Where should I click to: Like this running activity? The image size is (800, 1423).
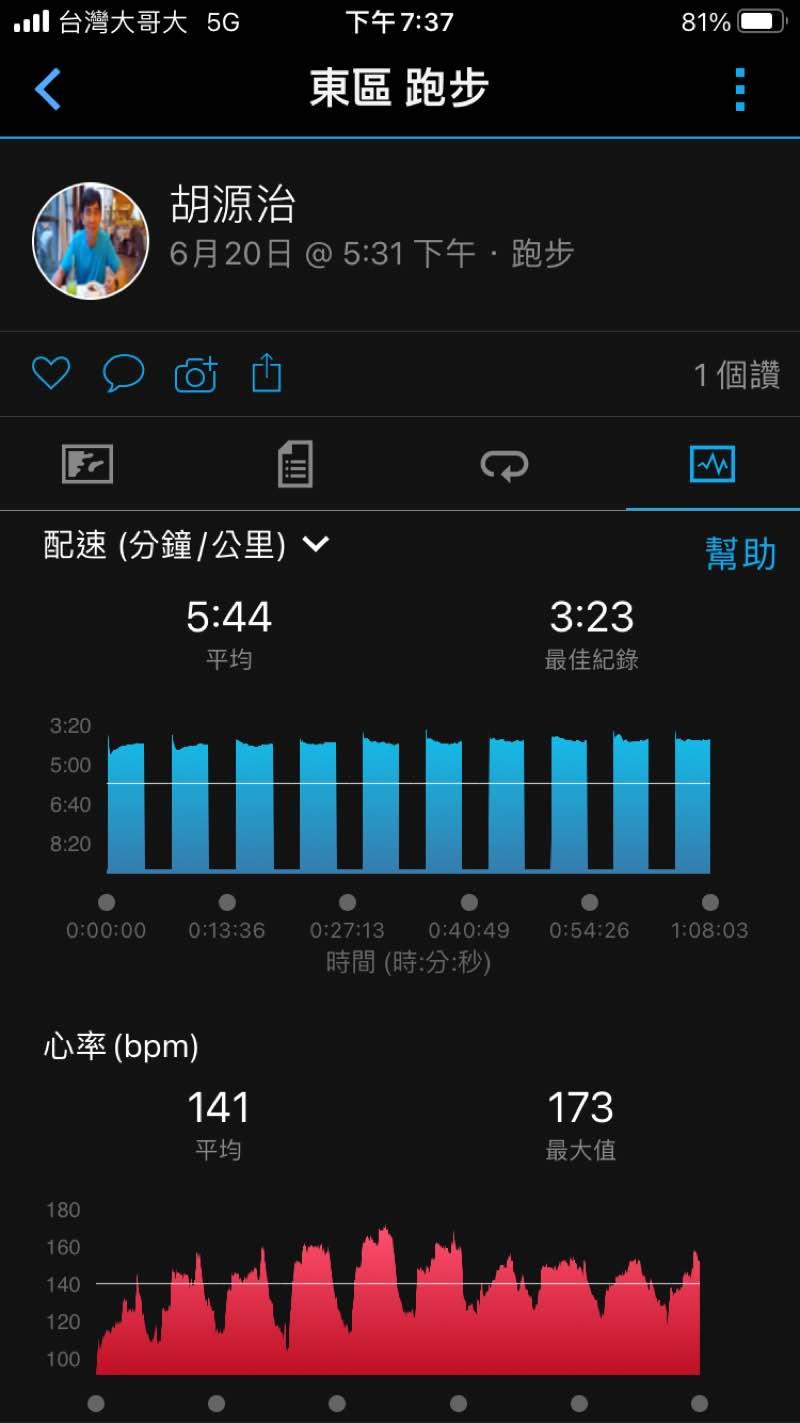click(x=51, y=374)
